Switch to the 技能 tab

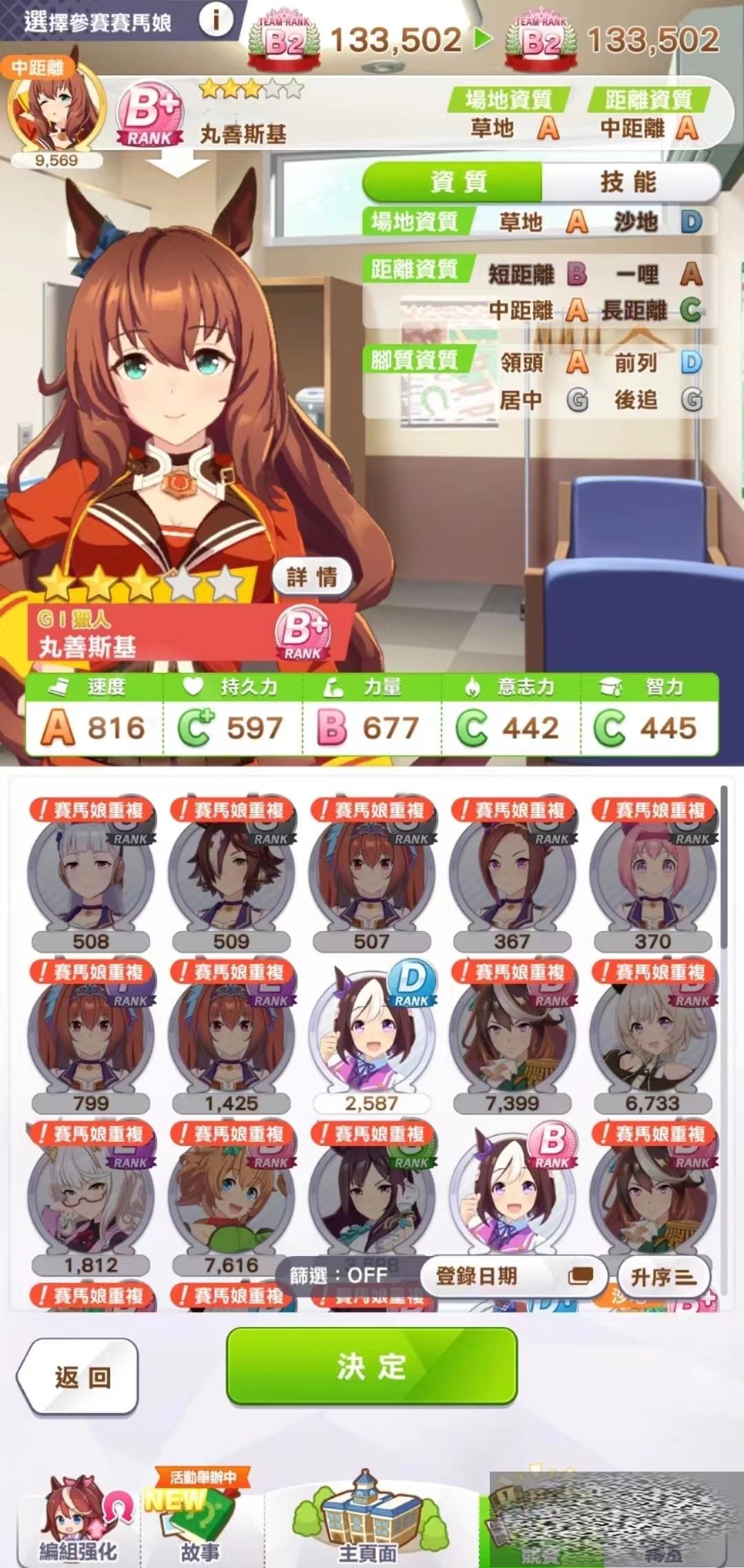click(x=628, y=182)
